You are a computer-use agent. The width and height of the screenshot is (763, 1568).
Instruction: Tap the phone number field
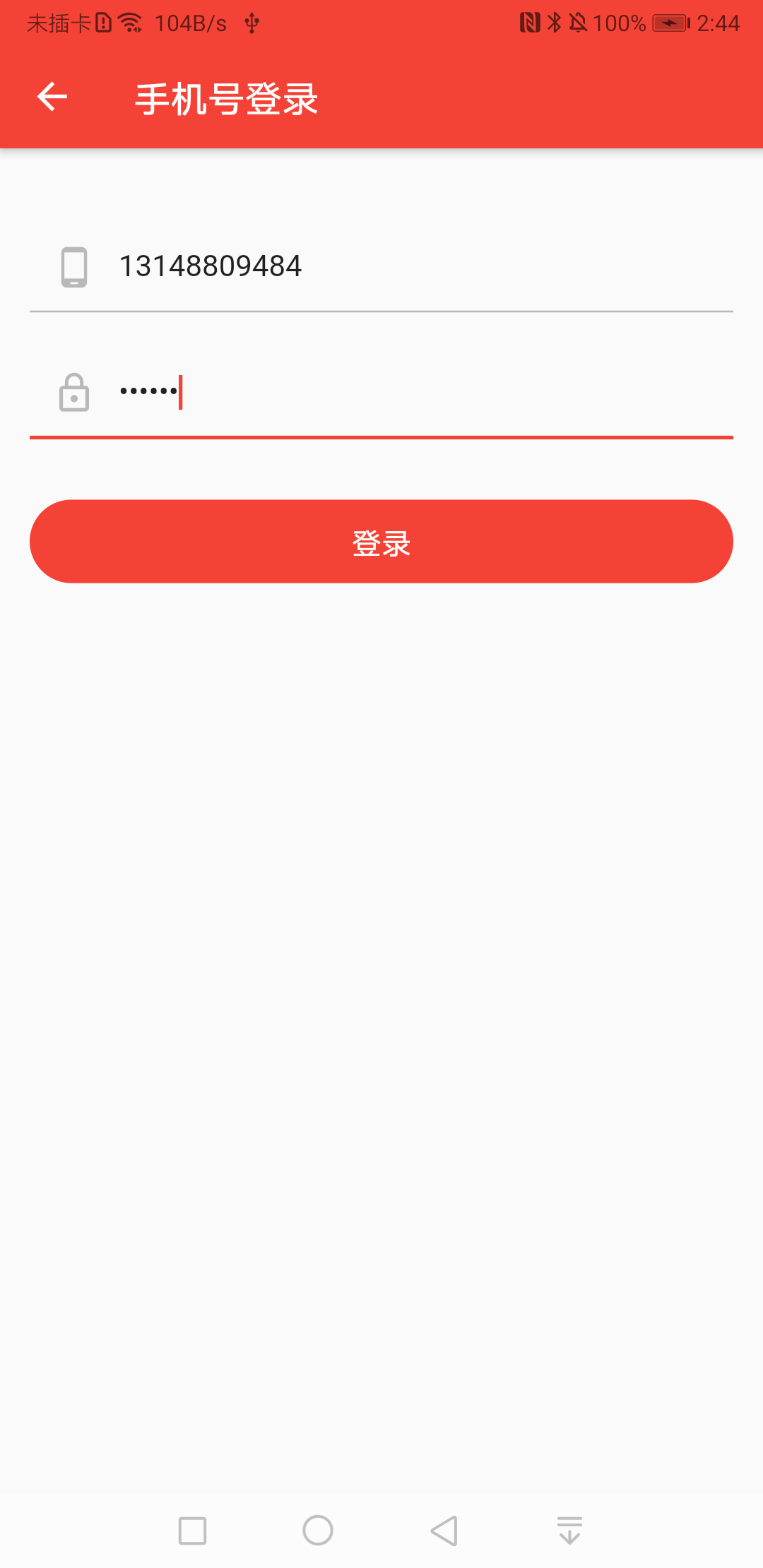(x=381, y=267)
